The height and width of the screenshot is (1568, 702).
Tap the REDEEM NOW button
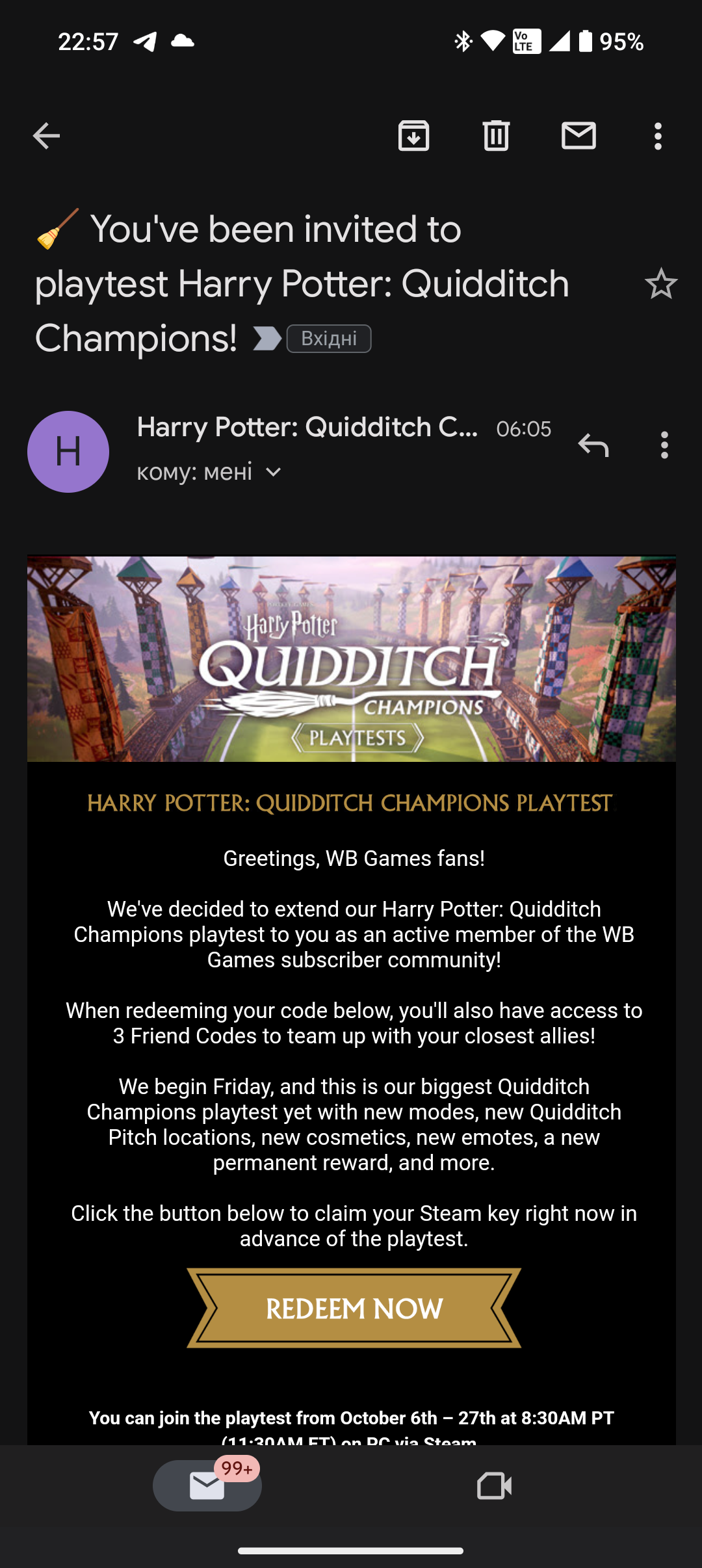pyautogui.click(x=354, y=1308)
